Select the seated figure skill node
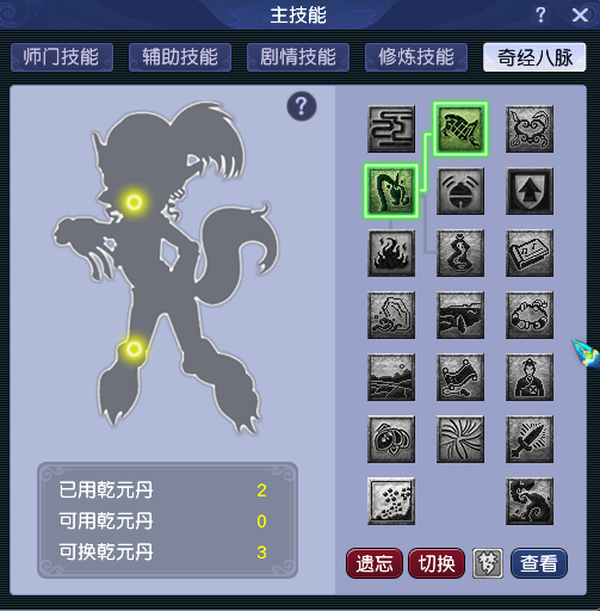 point(529,376)
